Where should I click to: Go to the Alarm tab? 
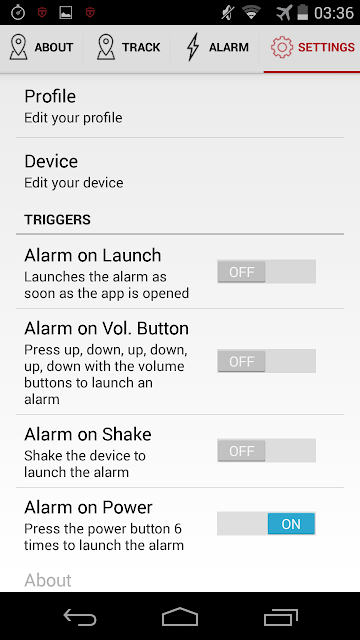[x=217, y=48]
